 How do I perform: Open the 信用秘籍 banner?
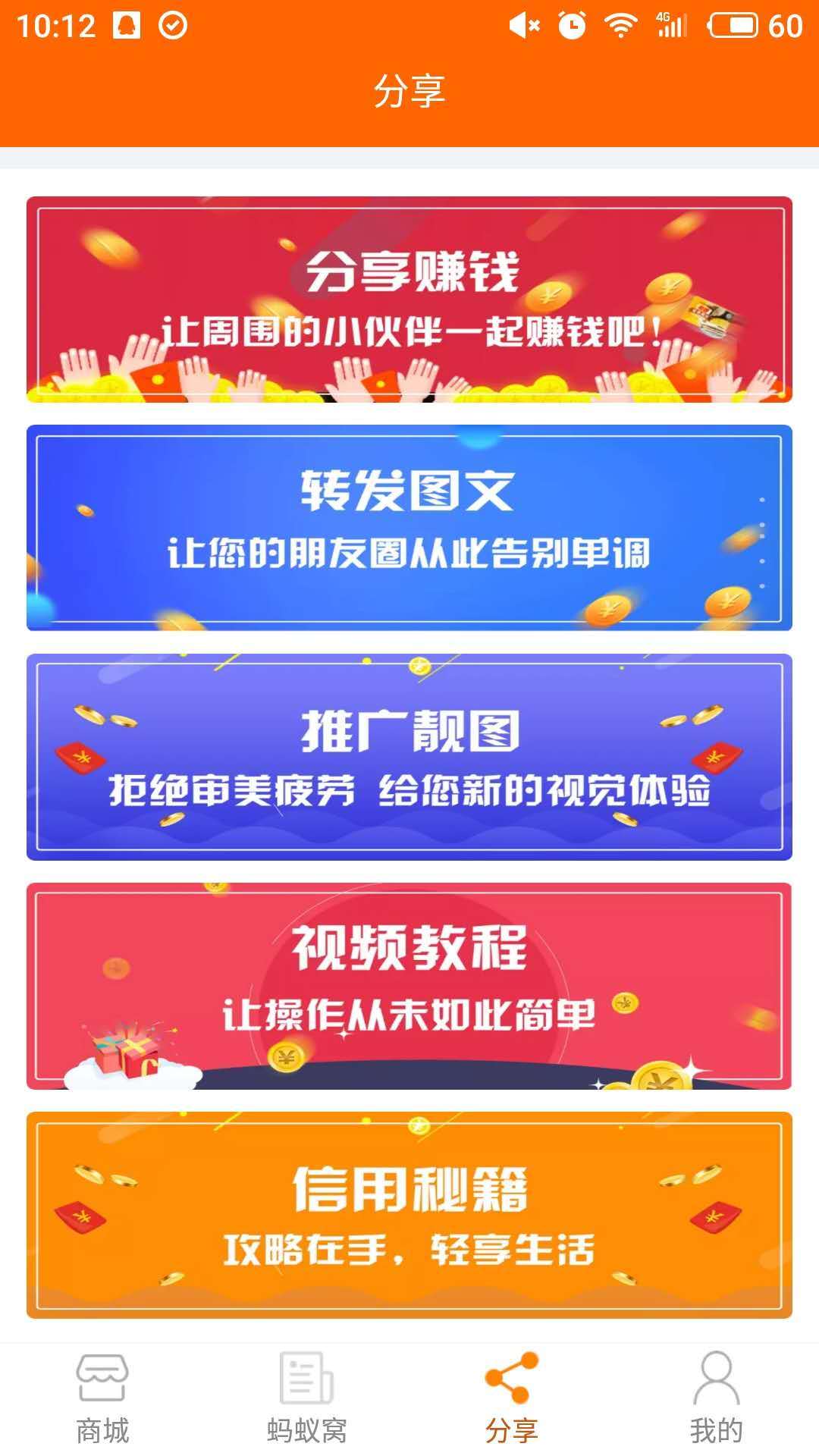pyautogui.click(x=409, y=1215)
